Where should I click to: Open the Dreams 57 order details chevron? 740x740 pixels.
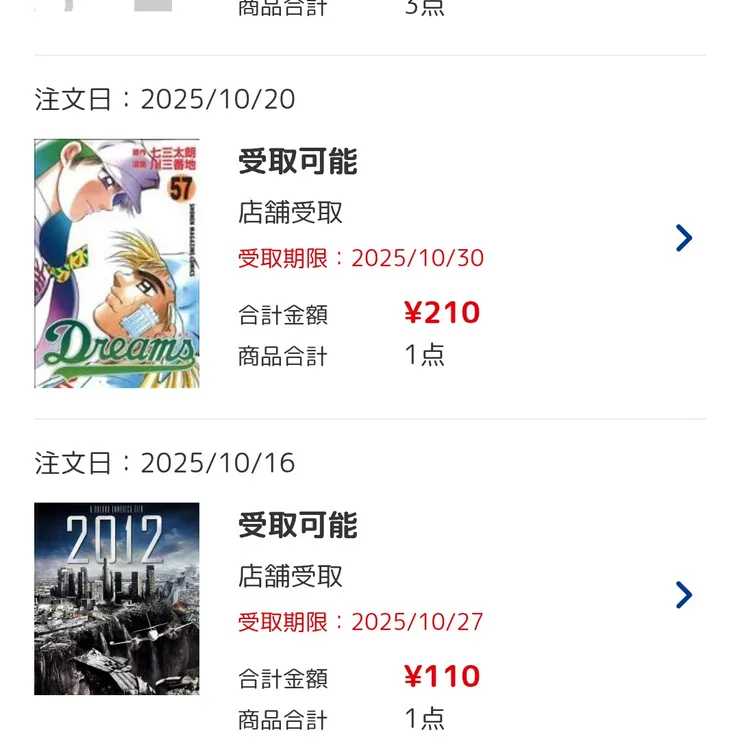[684, 238]
